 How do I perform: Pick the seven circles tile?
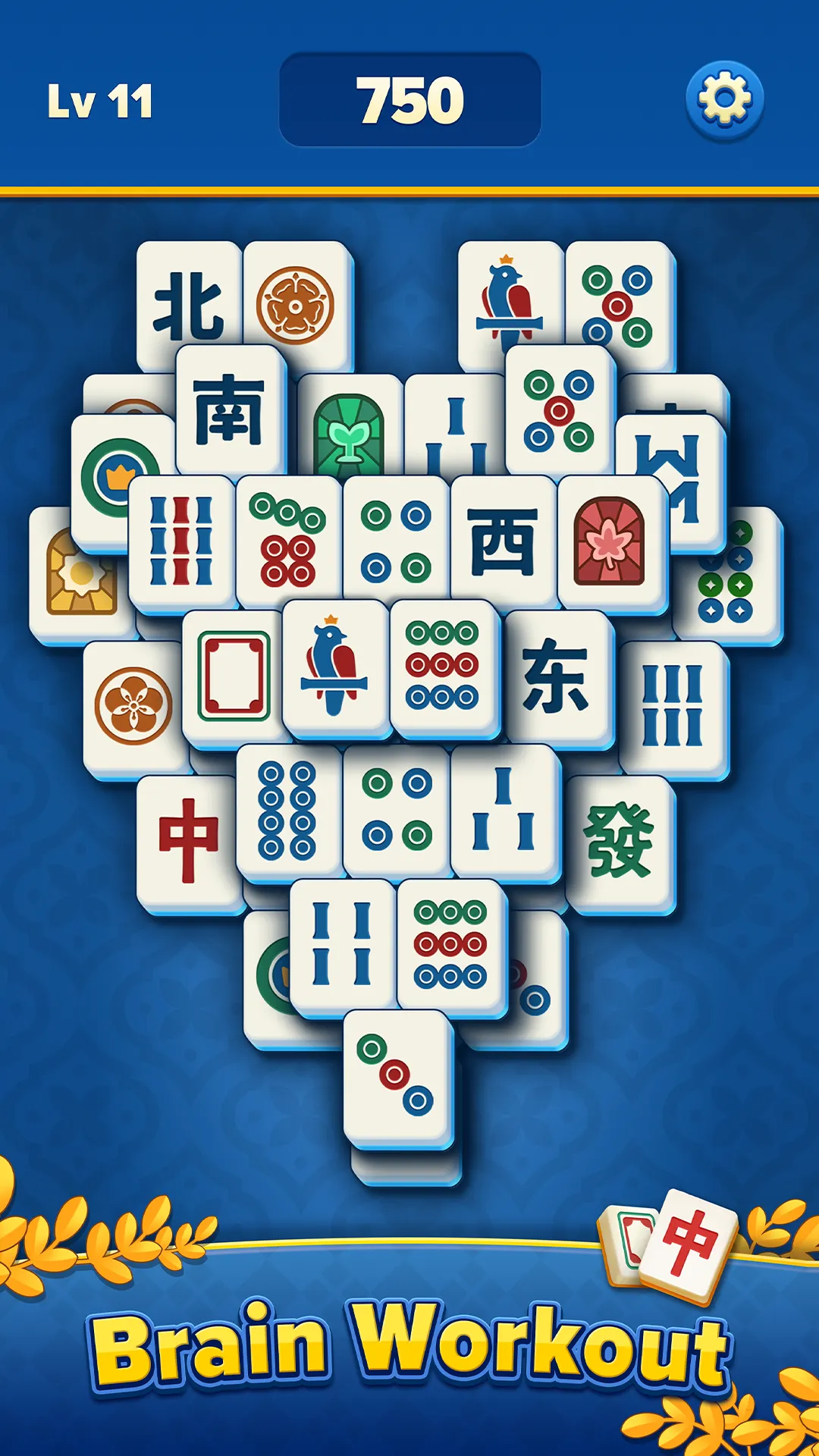(x=287, y=540)
